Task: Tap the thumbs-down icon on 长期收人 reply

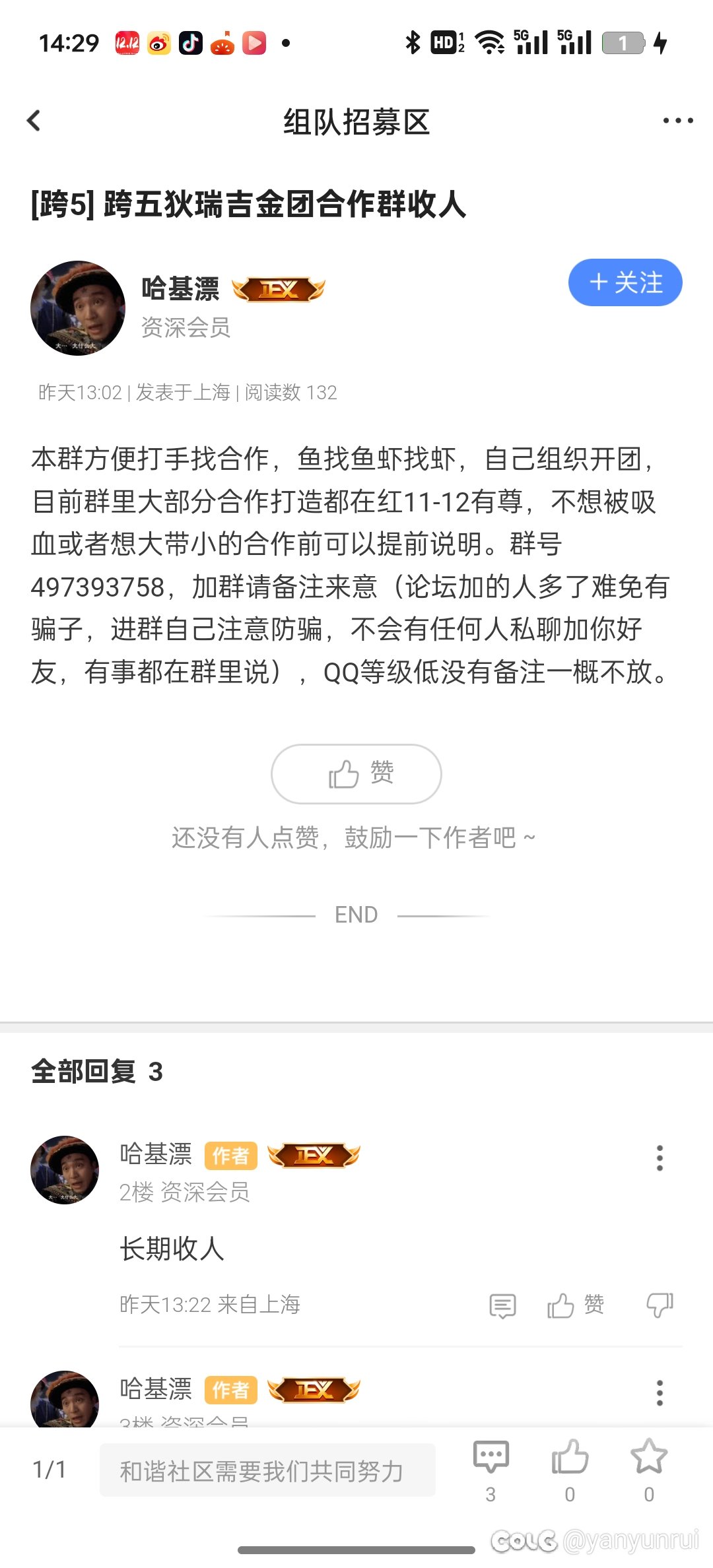Action: (x=660, y=1305)
